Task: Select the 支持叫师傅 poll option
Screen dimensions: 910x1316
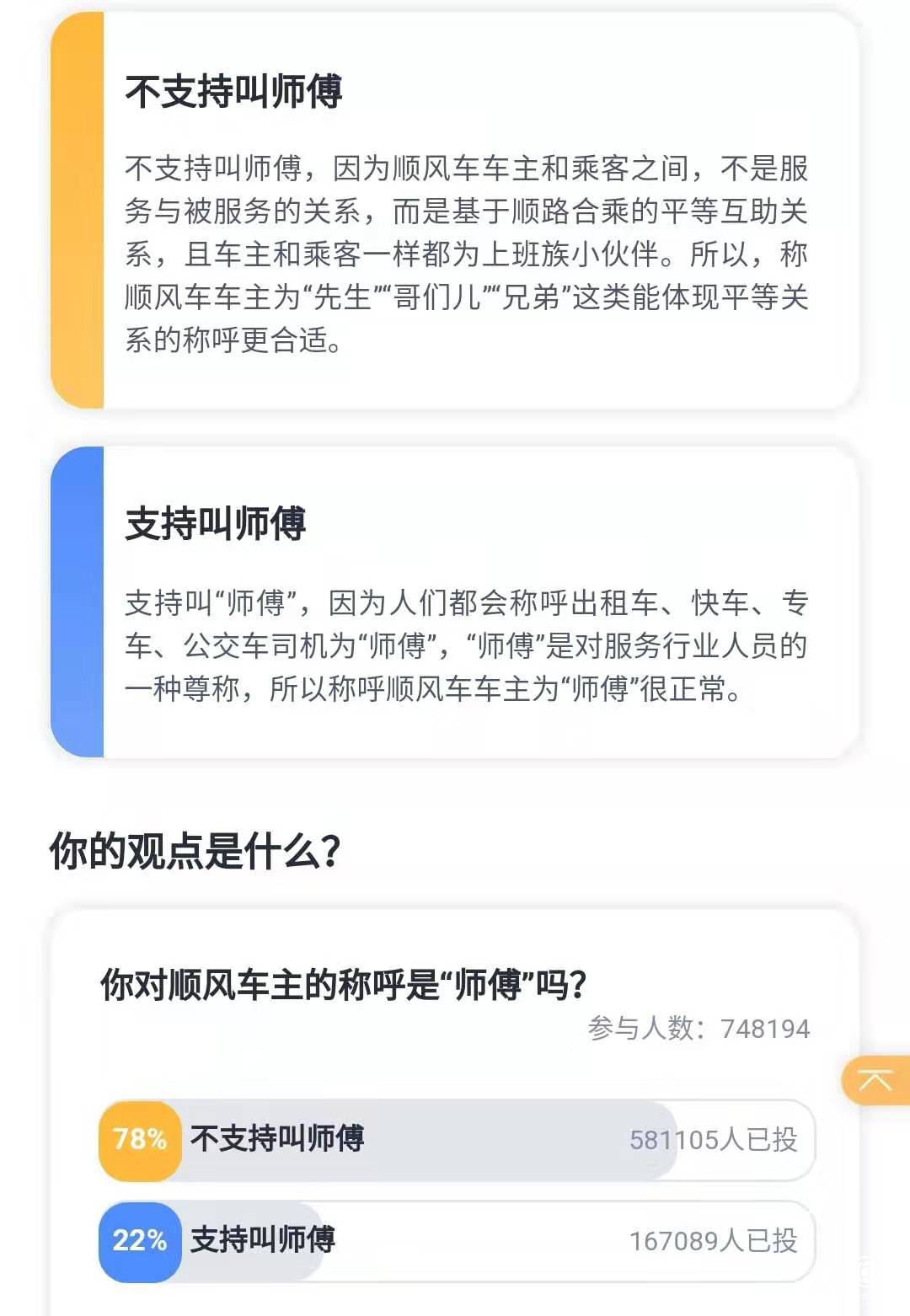Action: (455, 1240)
